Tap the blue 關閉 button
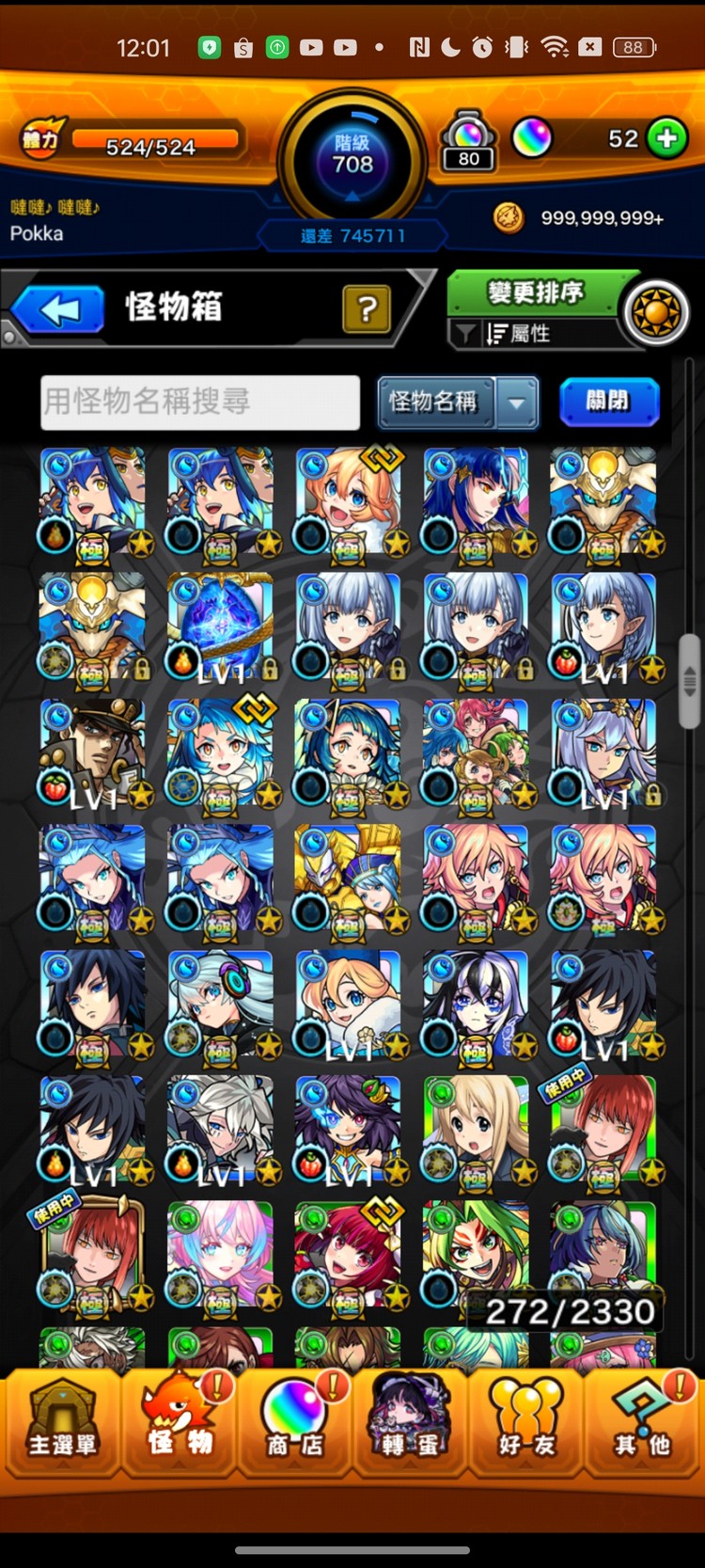 tap(609, 402)
